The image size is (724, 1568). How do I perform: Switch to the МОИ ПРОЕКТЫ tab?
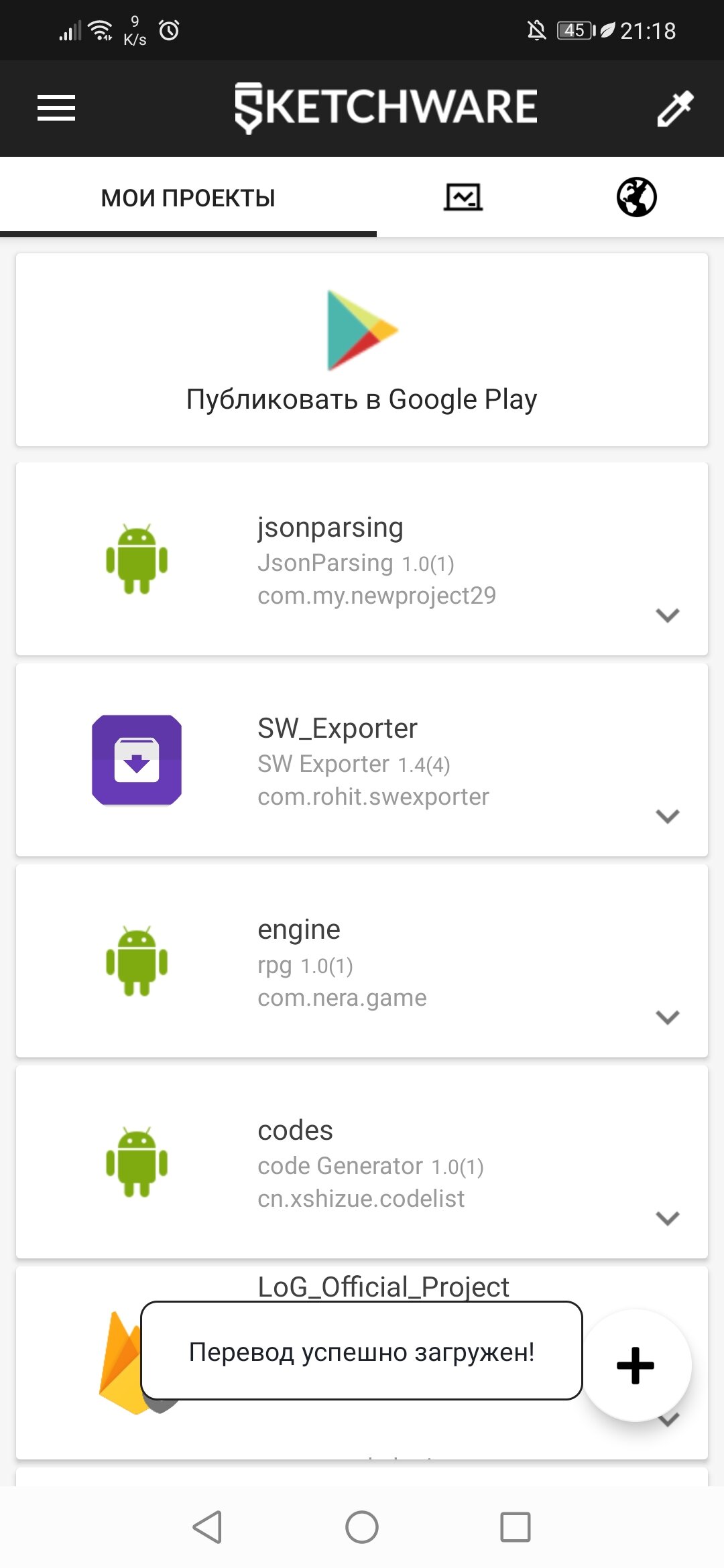tap(188, 198)
